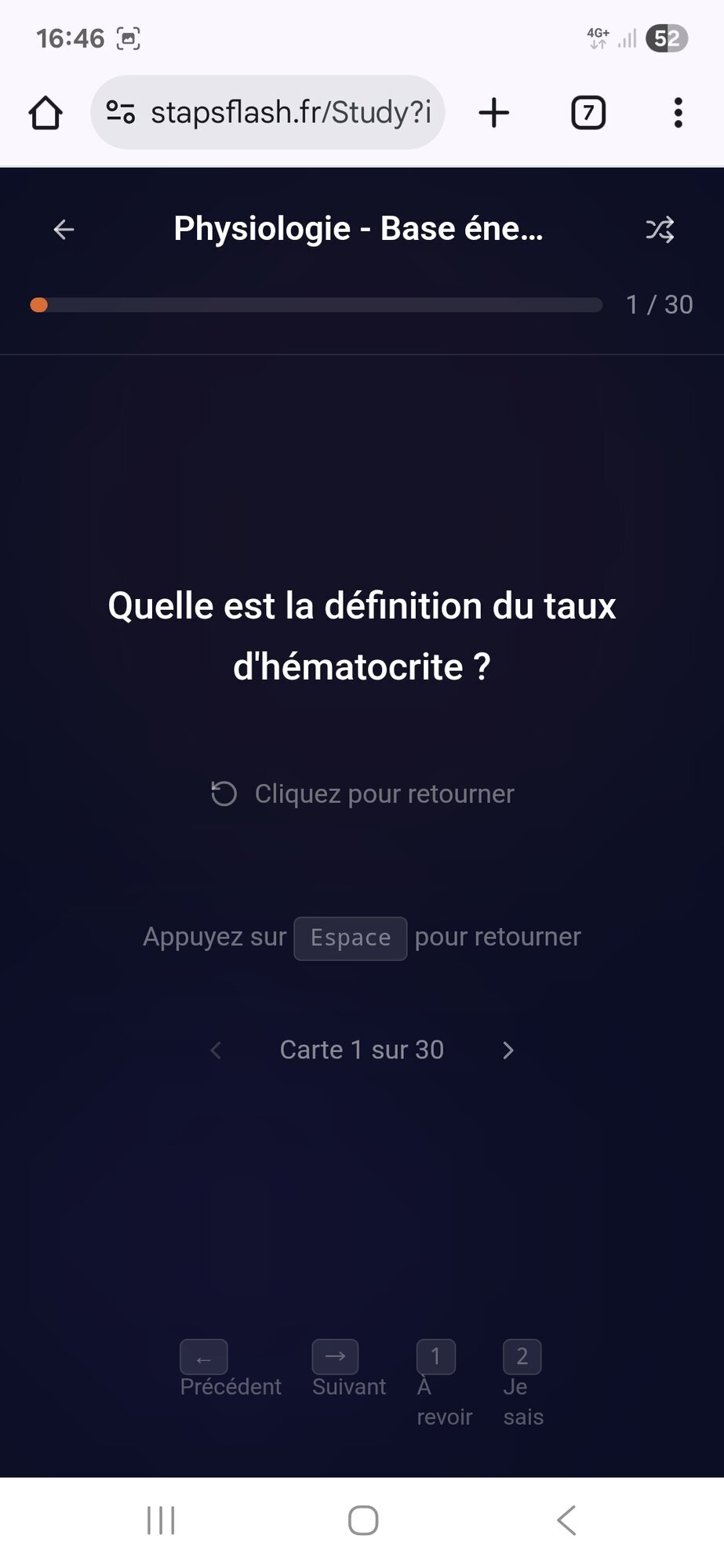The height and width of the screenshot is (1568, 724).
Task: Open a new browser tab
Action: tap(494, 113)
